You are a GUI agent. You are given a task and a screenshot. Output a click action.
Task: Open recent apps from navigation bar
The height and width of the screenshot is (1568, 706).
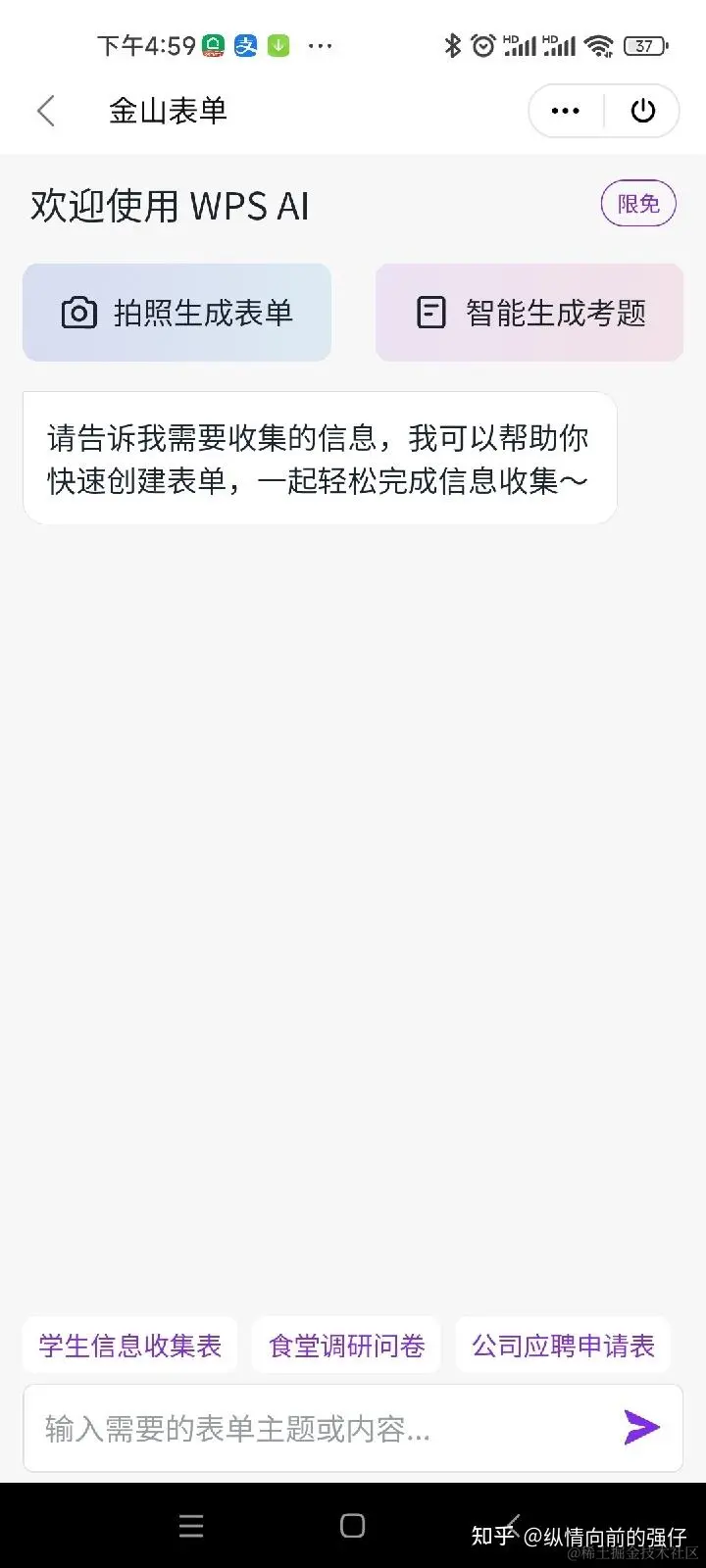click(x=191, y=1526)
